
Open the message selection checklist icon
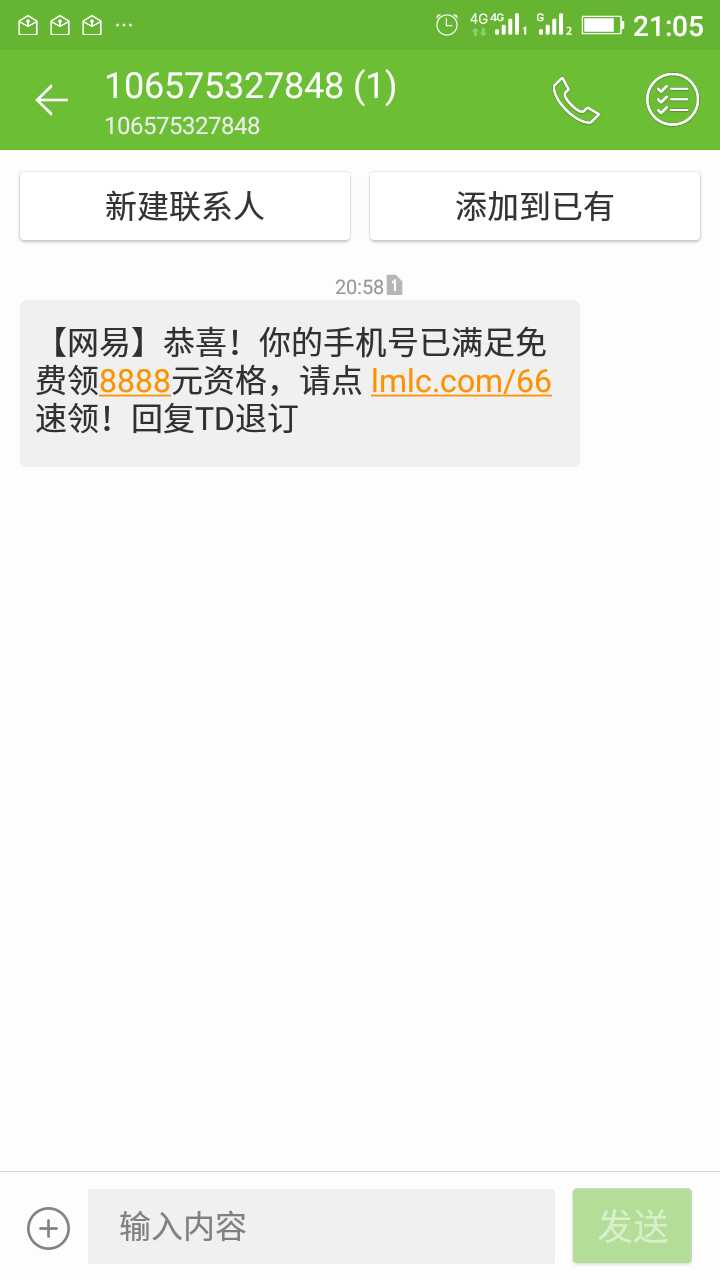click(x=672, y=100)
